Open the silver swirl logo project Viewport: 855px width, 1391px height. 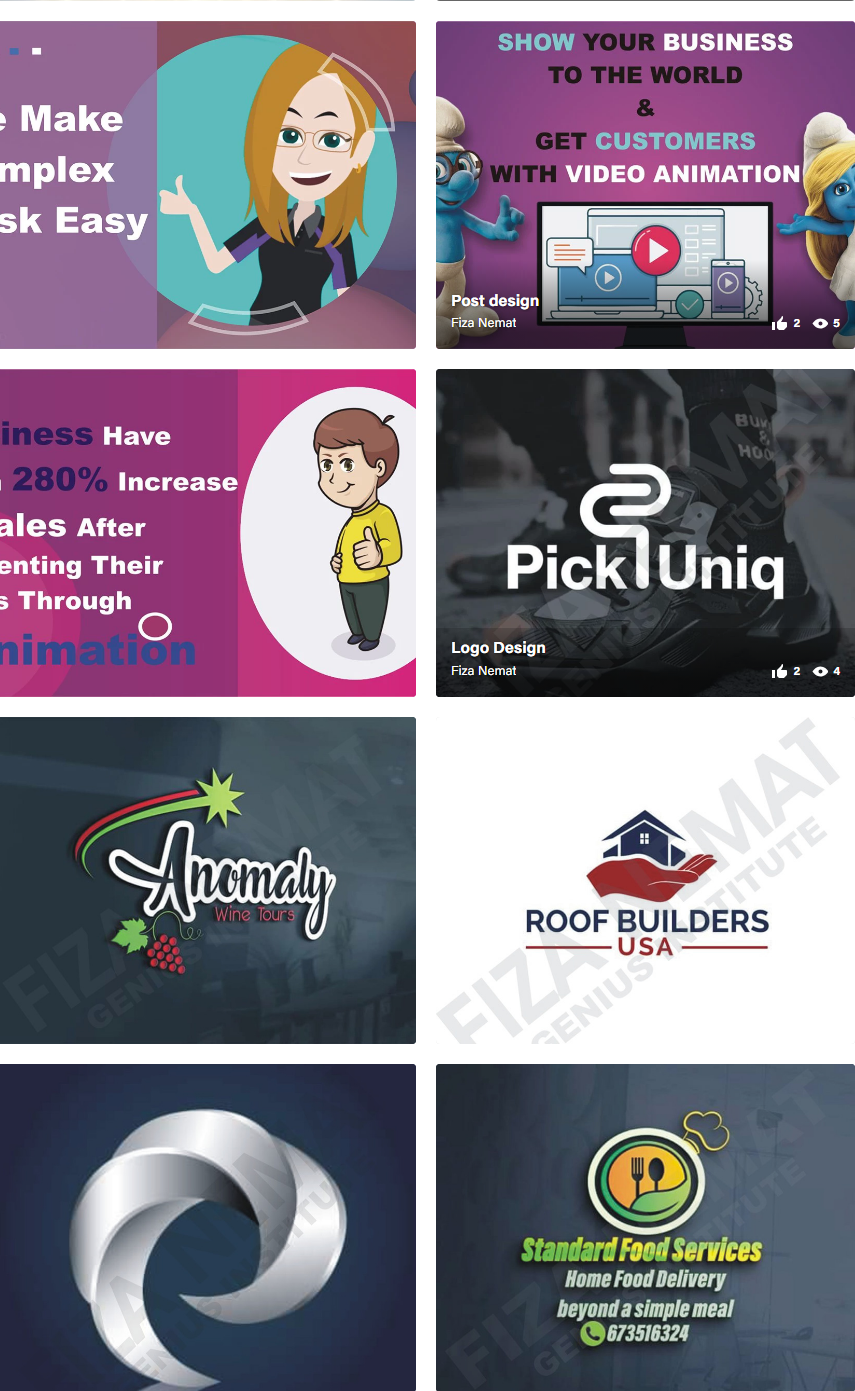[207, 1227]
